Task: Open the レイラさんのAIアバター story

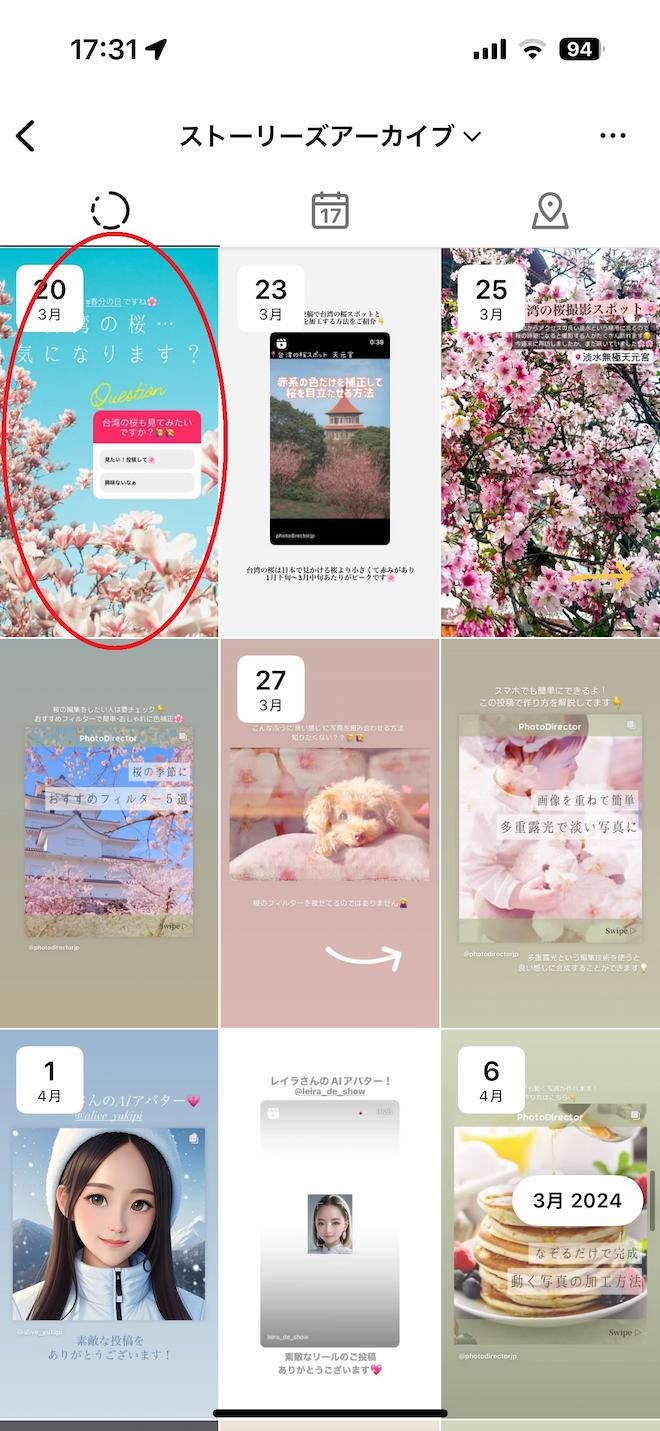Action: (x=330, y=1223)
